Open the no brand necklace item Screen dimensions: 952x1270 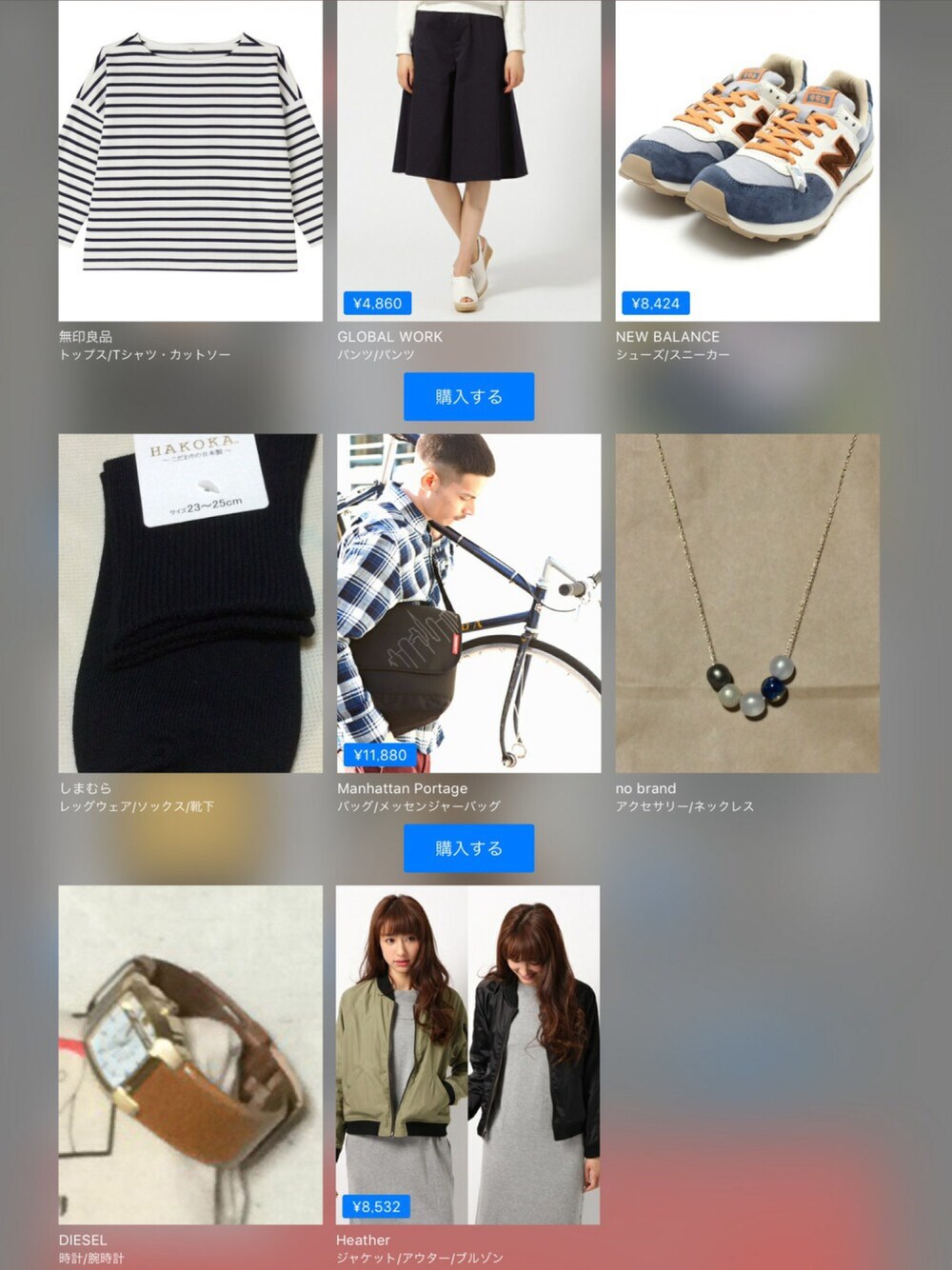click(747, 604)
